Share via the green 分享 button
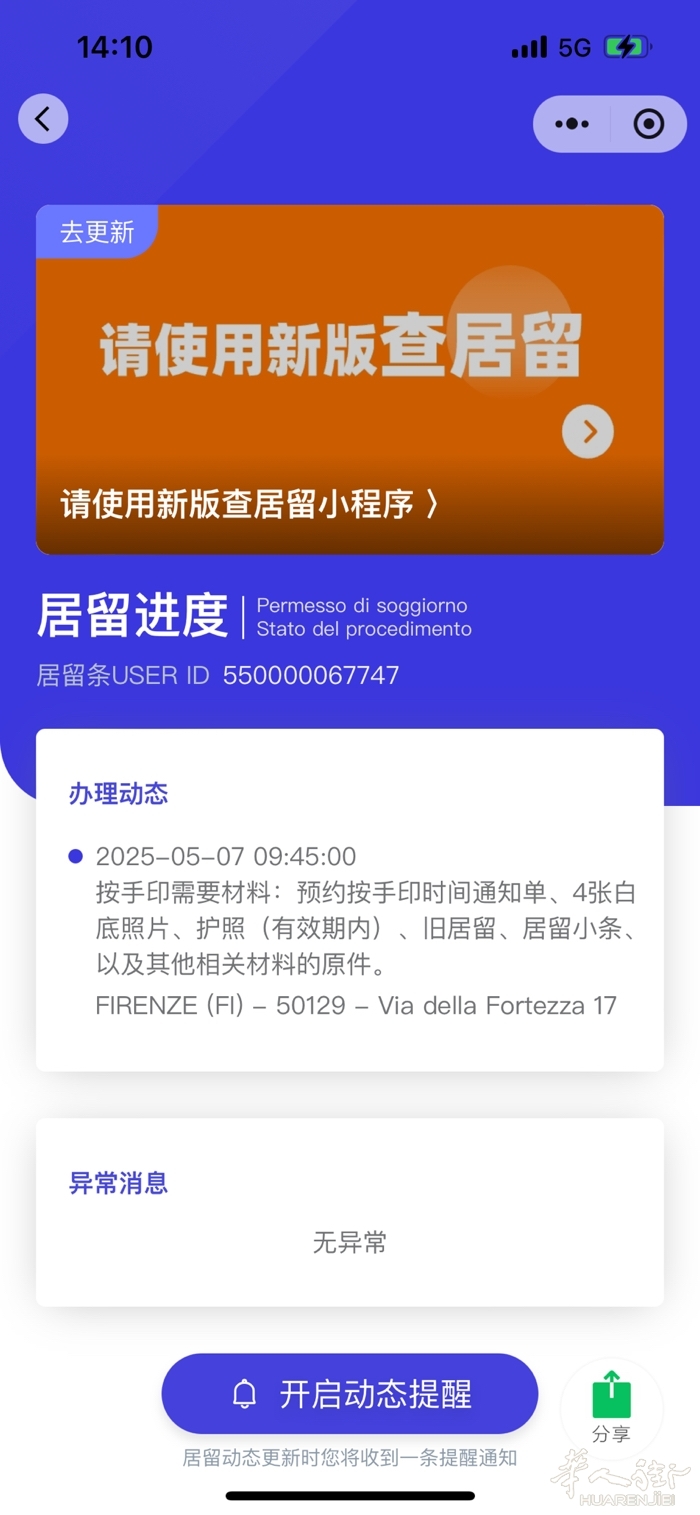Screen dimensions: 700x1515 611,1406
